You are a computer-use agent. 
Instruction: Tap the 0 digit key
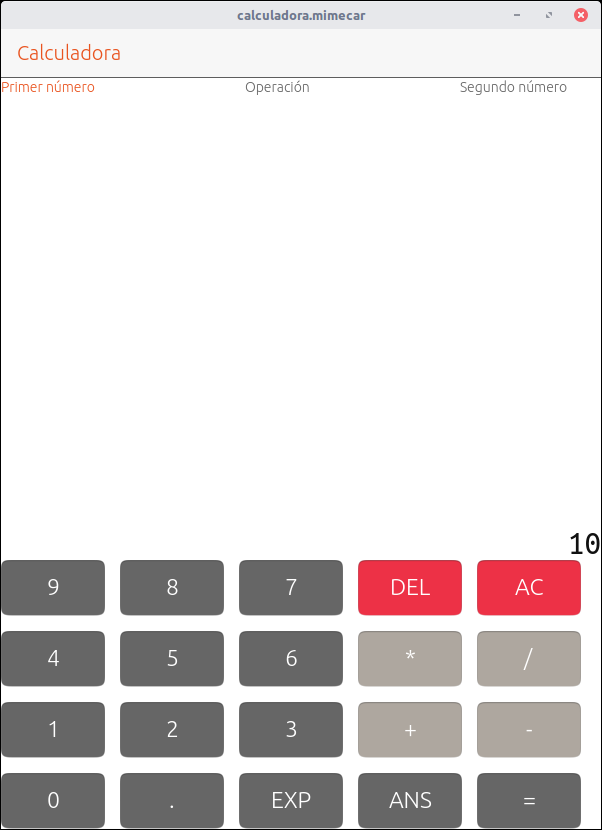[53, 800]
